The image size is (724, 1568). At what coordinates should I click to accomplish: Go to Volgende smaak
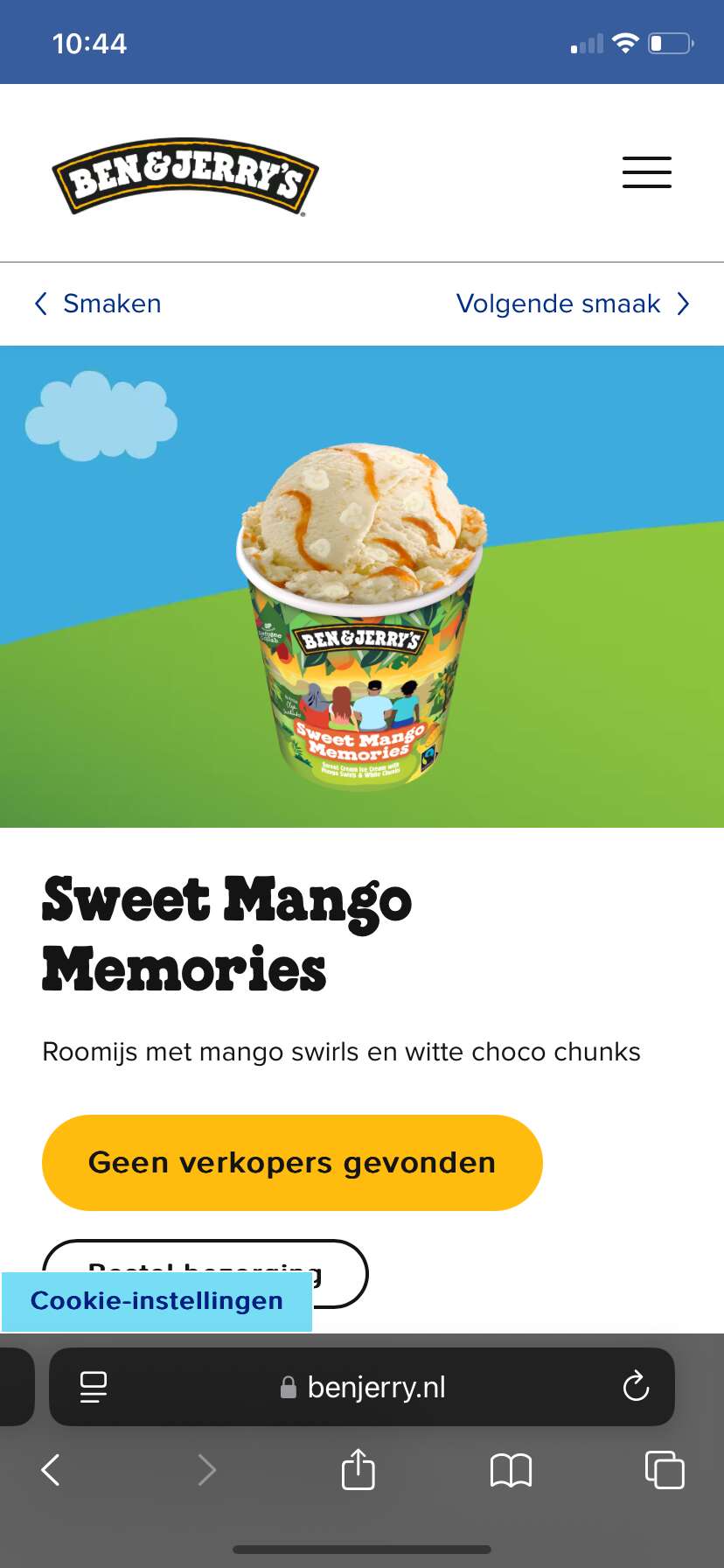[x=574, y=304]
